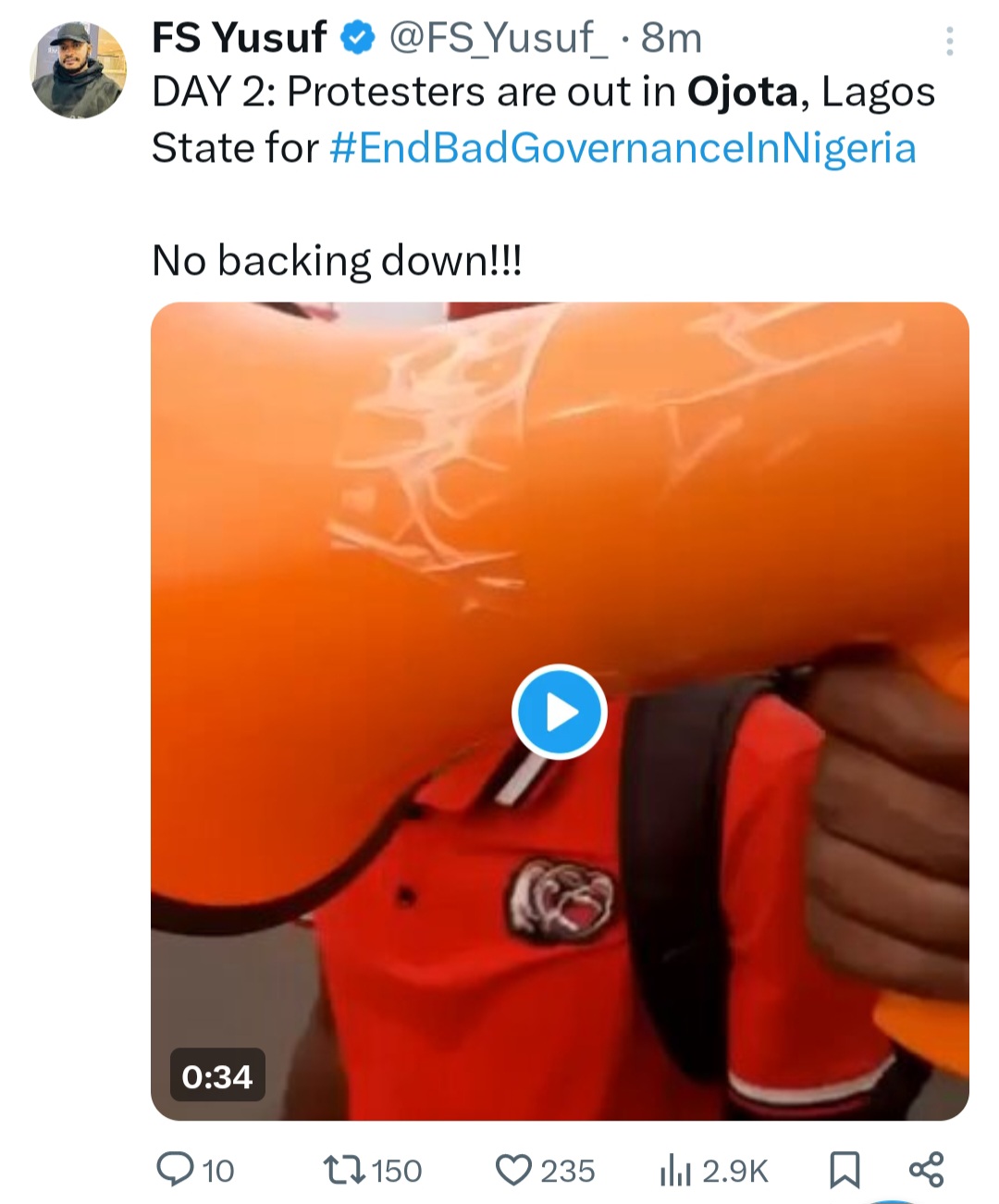
Task: Bookmark this tweet
Action: (844, 1170)
